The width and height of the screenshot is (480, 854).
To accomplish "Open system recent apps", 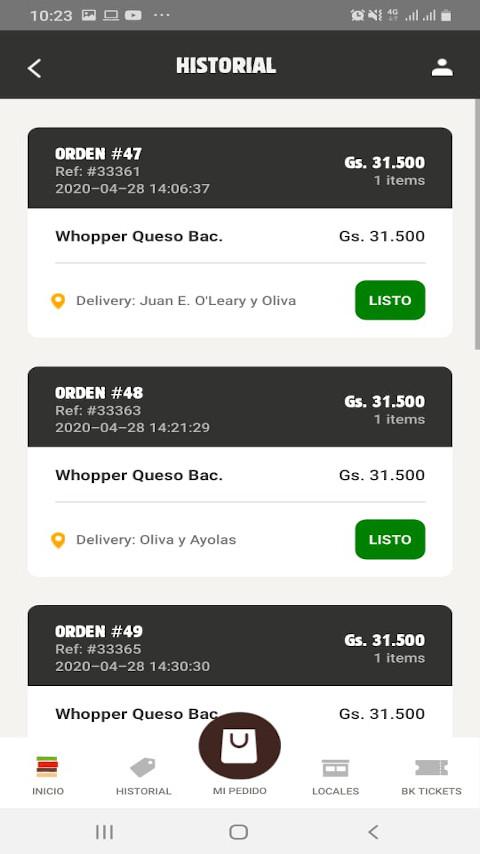I will [x=104, y=832].
